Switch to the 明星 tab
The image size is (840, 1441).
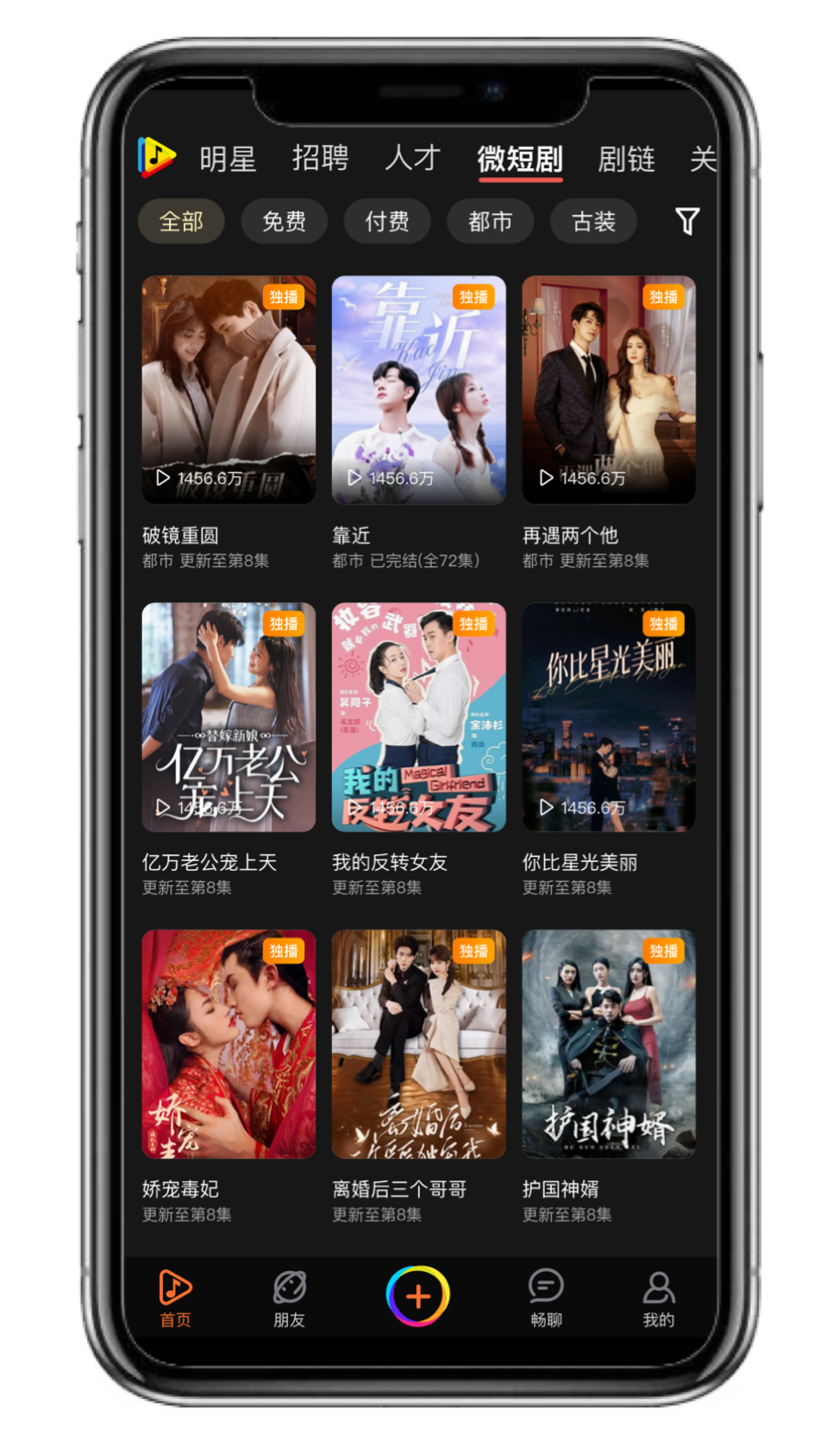pos(228,159)
